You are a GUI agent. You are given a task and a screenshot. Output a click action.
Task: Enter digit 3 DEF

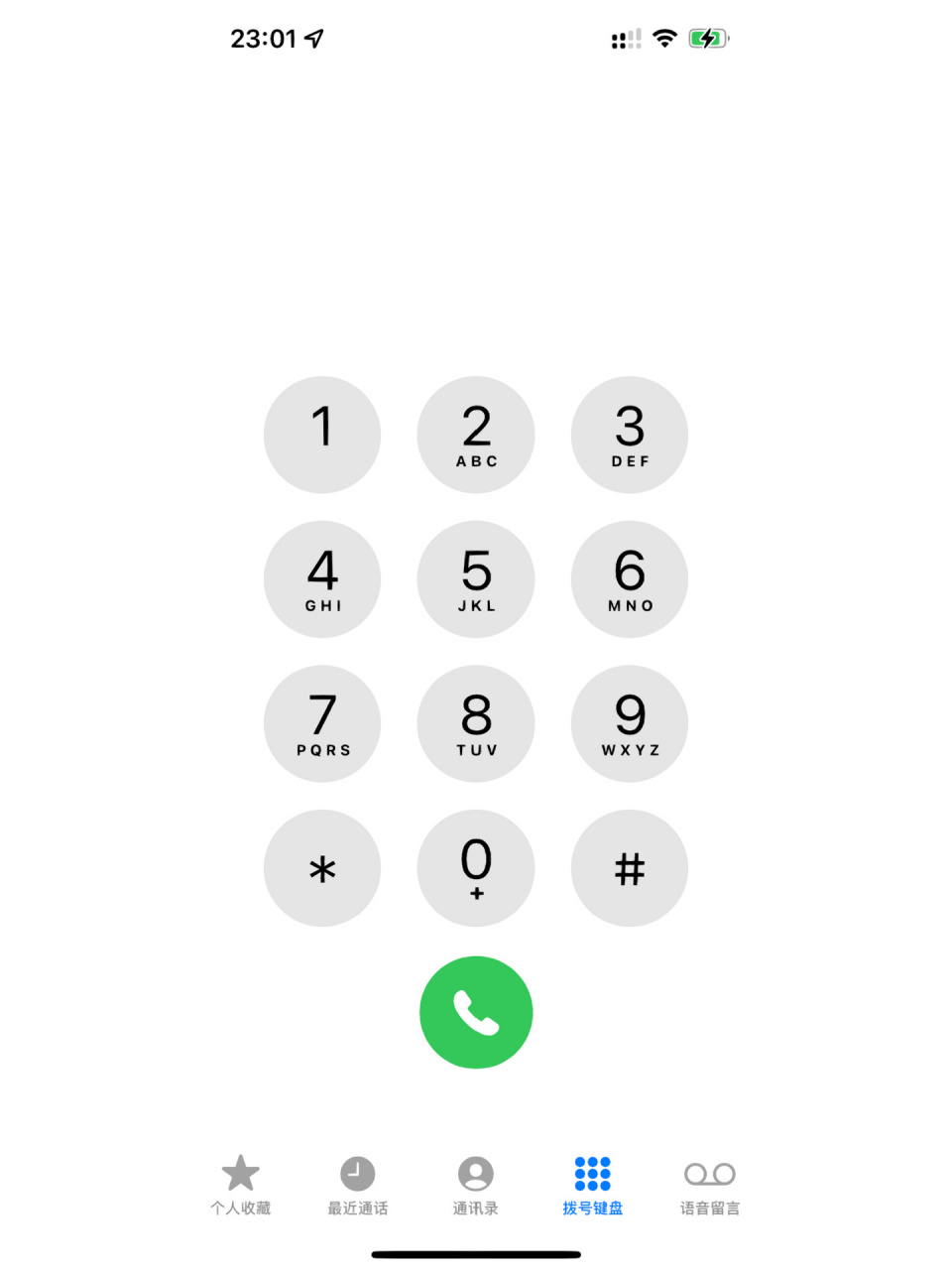click(630, 435)
